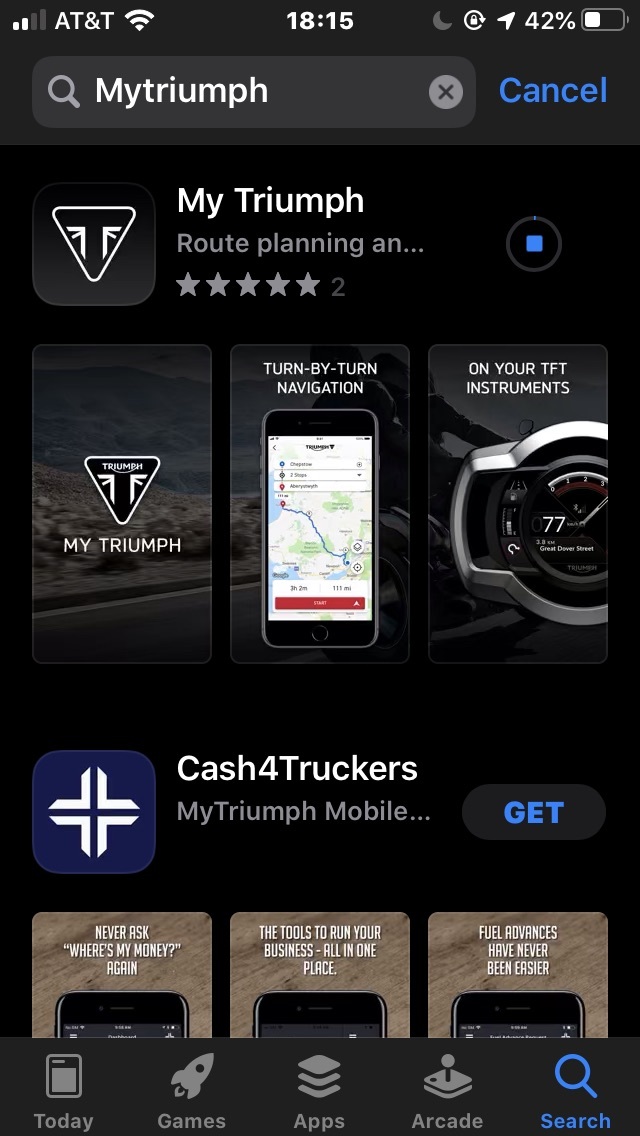Open the Arcade tab
640x1136 pixels.
447,1092
